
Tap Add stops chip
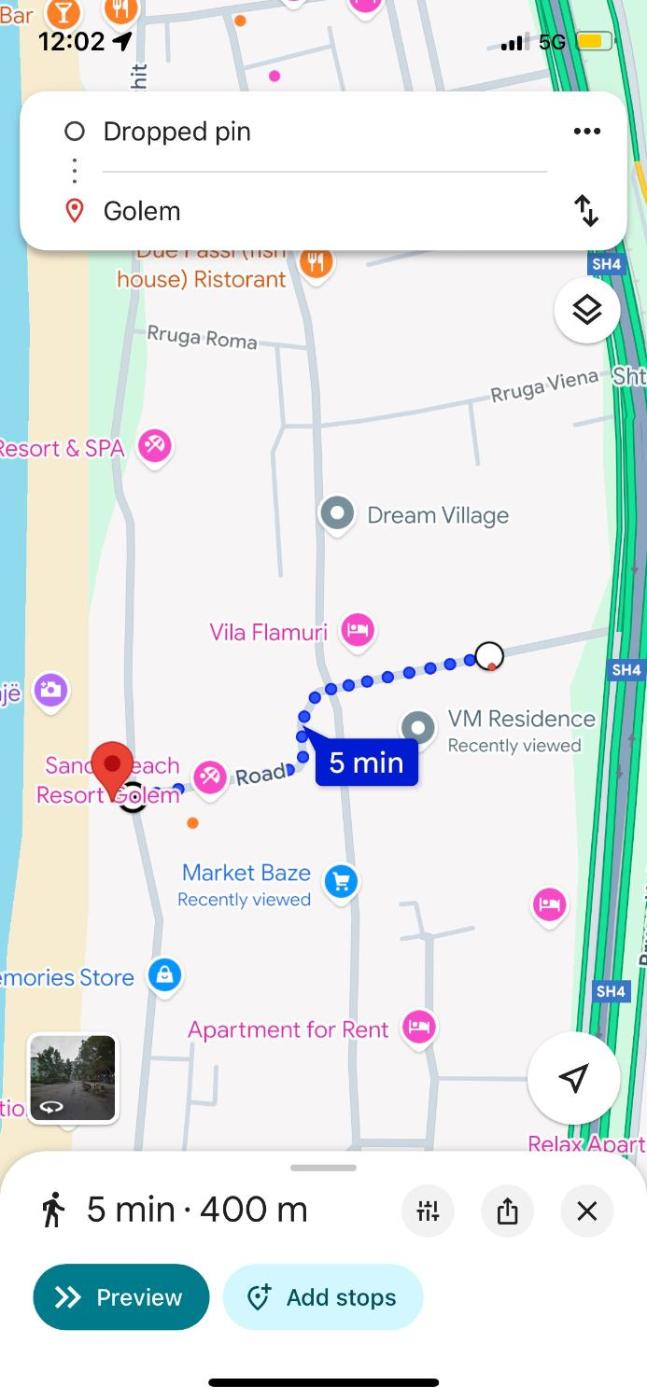323,1297
